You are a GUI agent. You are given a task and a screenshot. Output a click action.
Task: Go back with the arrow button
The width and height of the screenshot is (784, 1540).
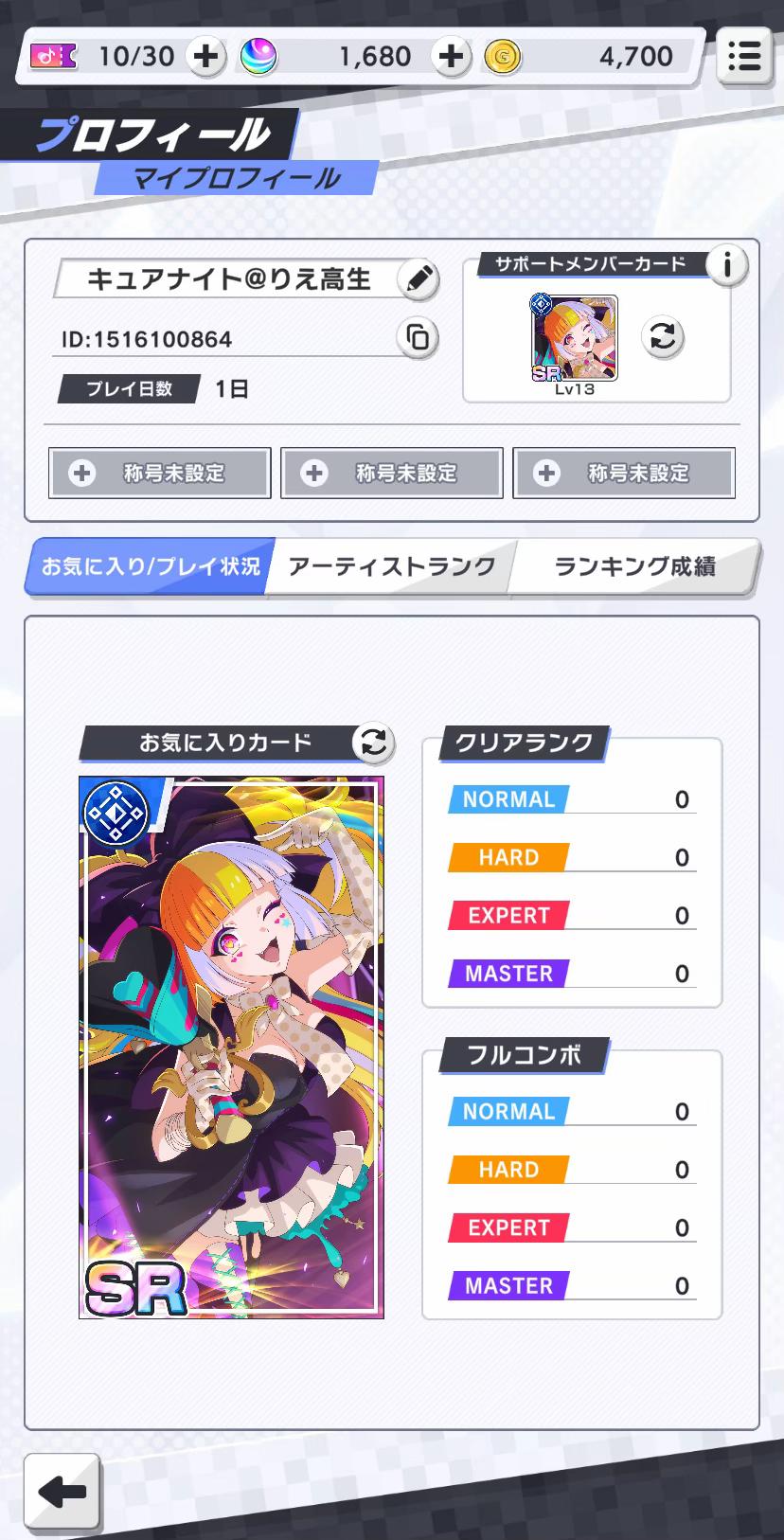(x=62, y=1492)
